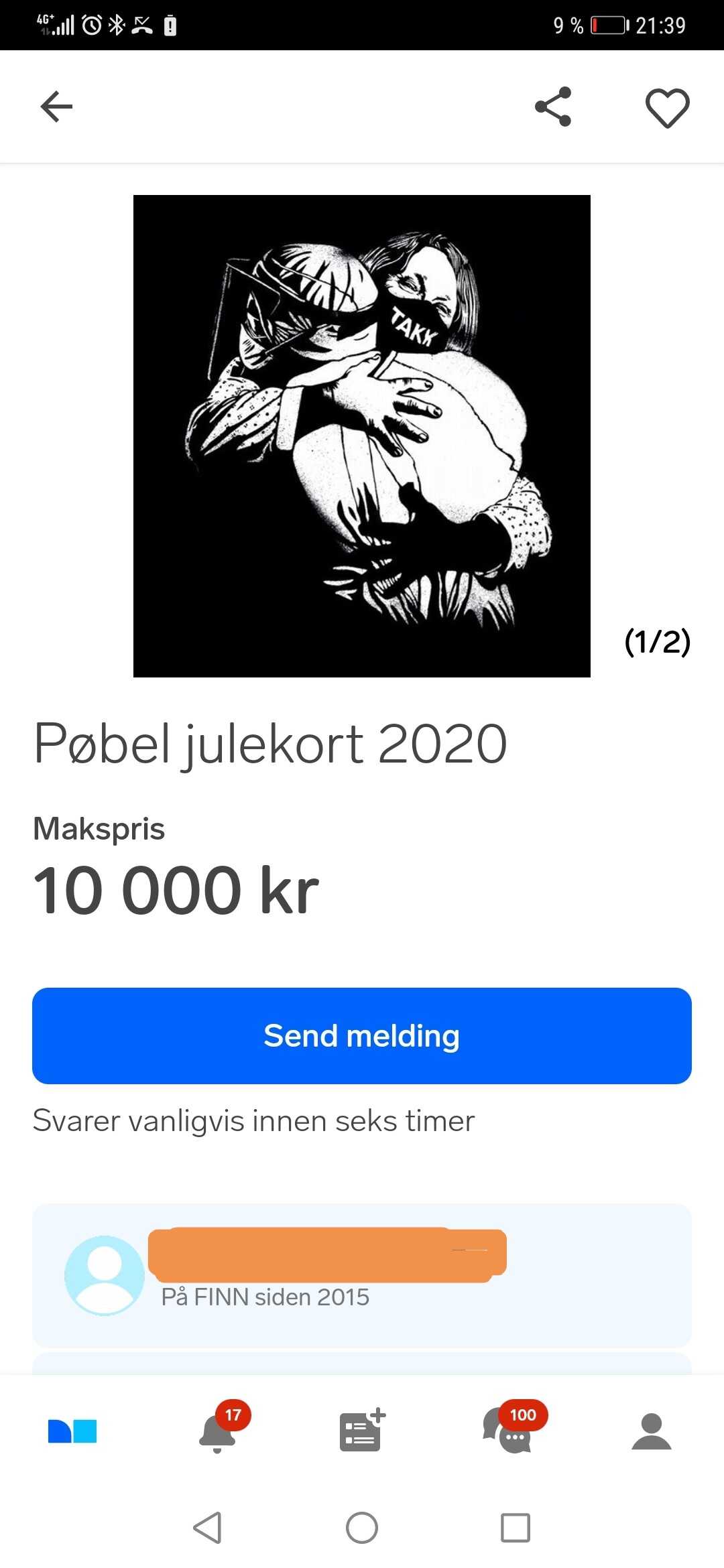Create a new ad listing
This screenshot has width=724, height=1568.
click(x=362, y=1431)
